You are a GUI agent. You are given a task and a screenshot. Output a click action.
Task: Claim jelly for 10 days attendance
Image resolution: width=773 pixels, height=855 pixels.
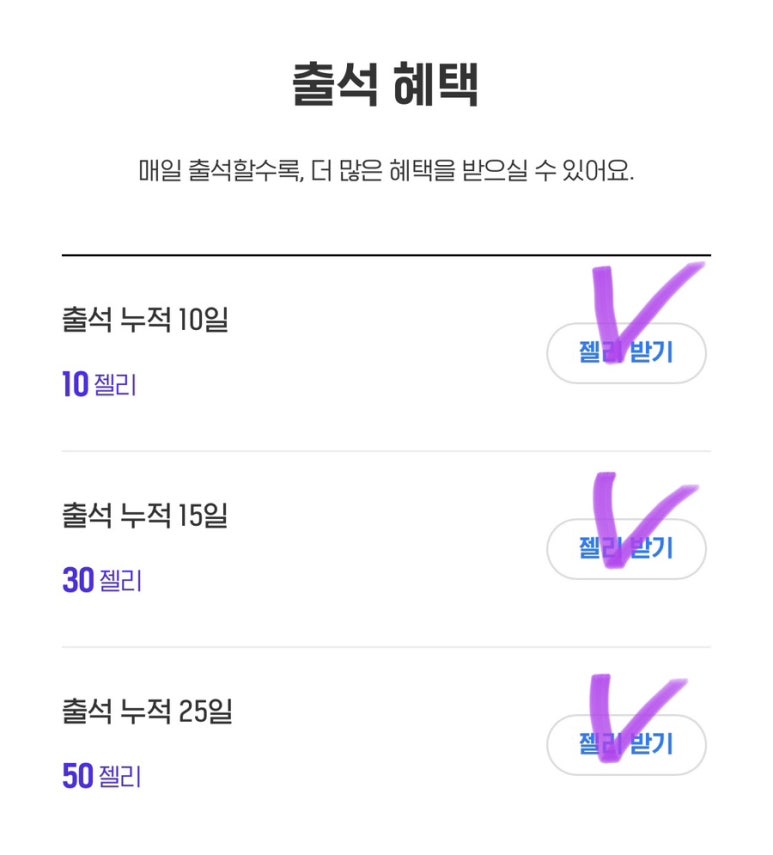626,353
